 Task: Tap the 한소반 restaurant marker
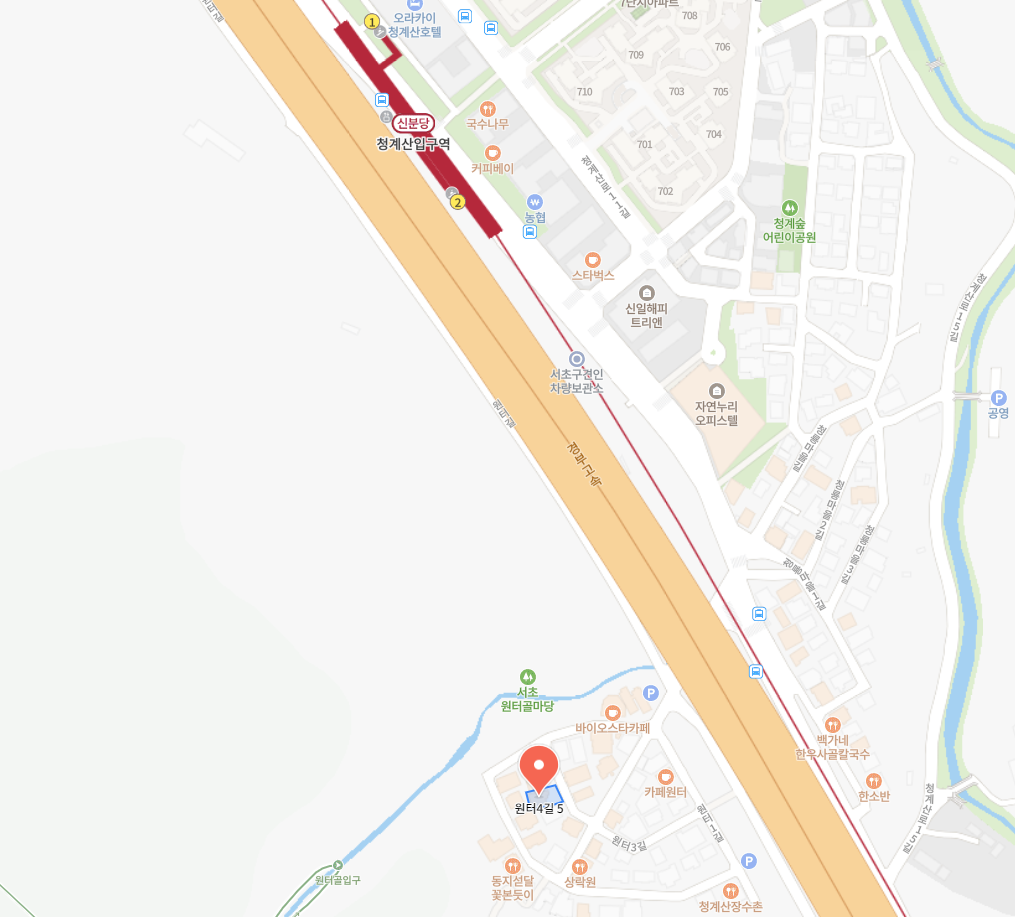[x=873, y=781]
